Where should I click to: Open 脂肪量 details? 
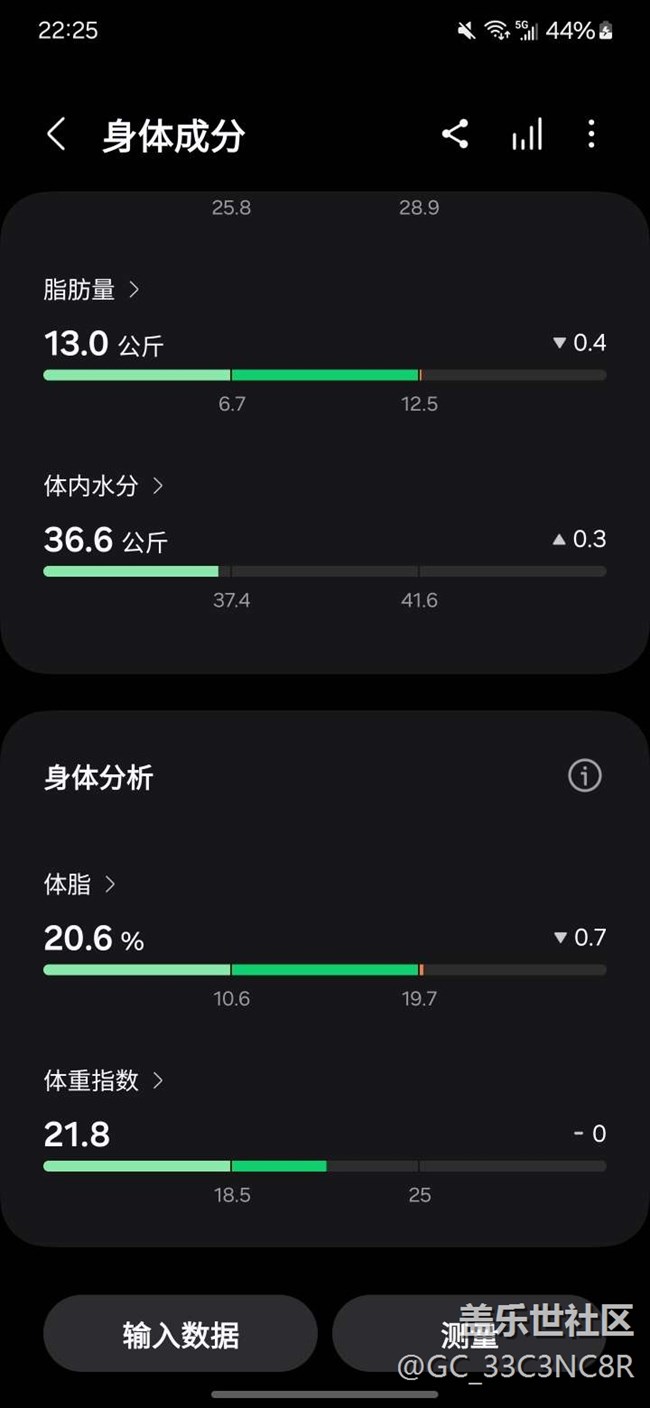[92, 290]
